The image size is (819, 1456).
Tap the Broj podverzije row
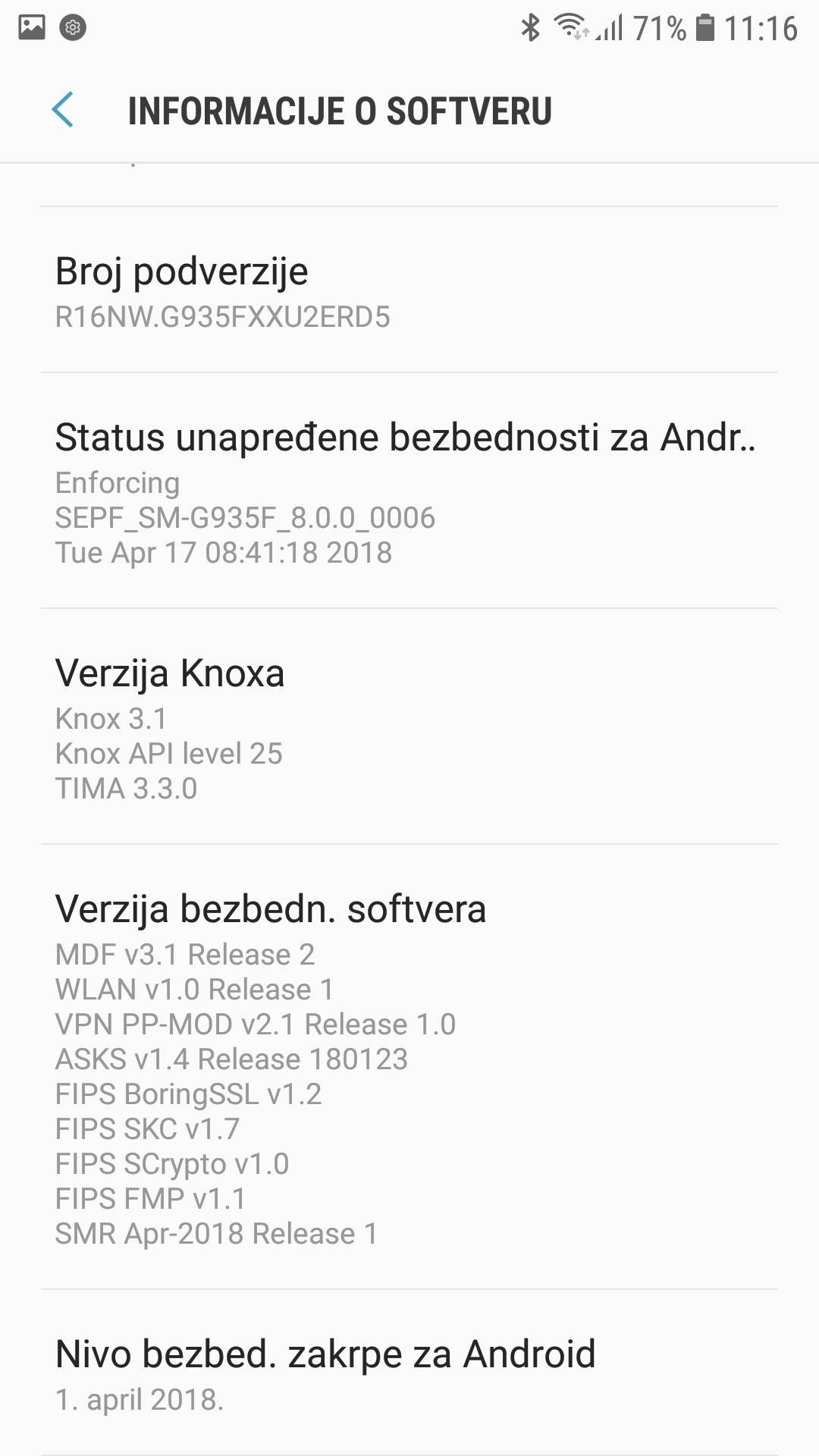(409, 291)
